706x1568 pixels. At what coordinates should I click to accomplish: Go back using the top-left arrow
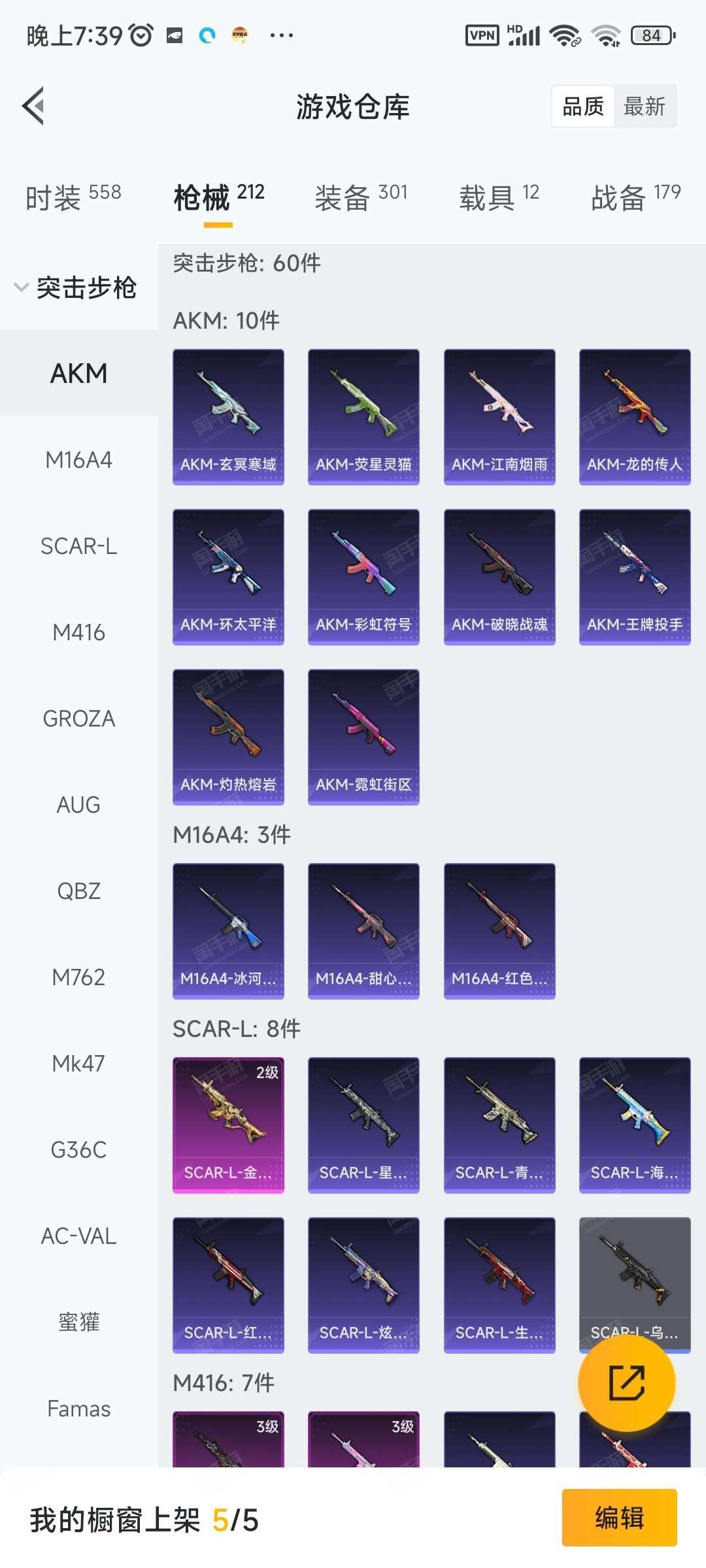click(x=33, y=106)
